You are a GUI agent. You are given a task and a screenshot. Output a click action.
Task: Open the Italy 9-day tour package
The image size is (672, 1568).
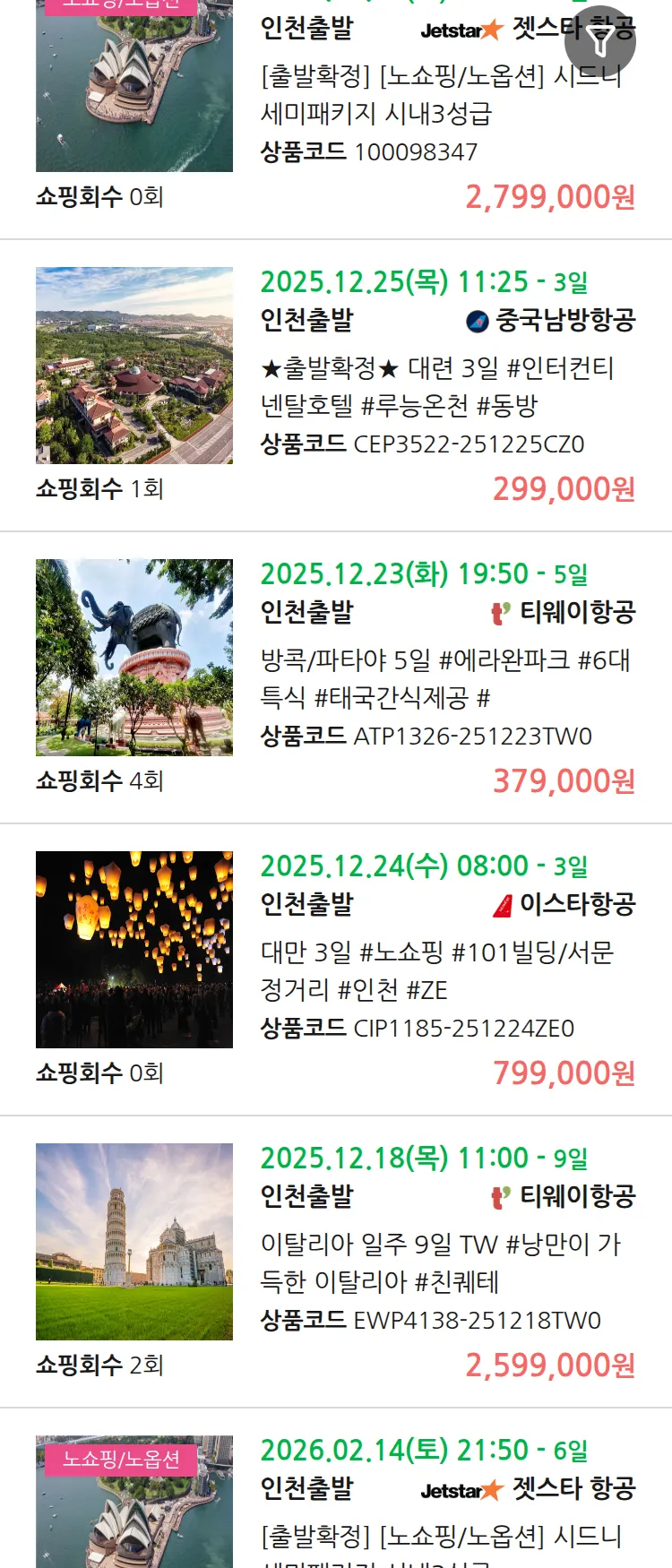(439, 1262)
